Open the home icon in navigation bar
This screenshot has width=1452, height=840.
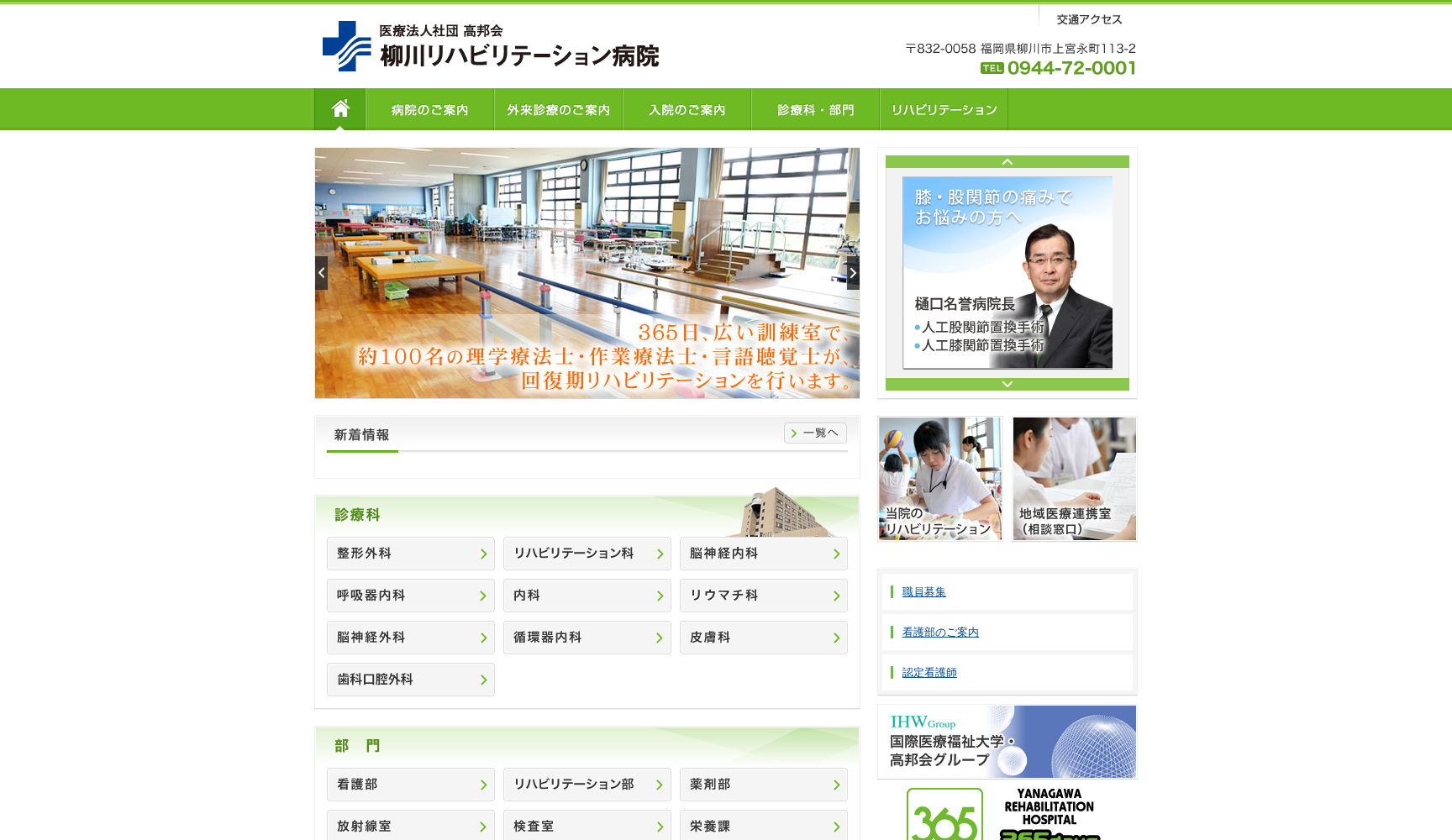(340, 109)
